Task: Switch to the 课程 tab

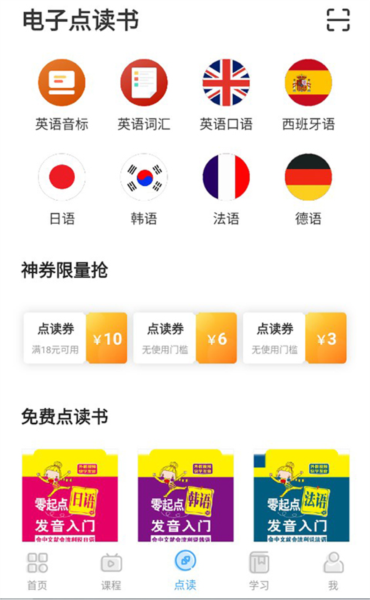Action: (x=111, y=572)
